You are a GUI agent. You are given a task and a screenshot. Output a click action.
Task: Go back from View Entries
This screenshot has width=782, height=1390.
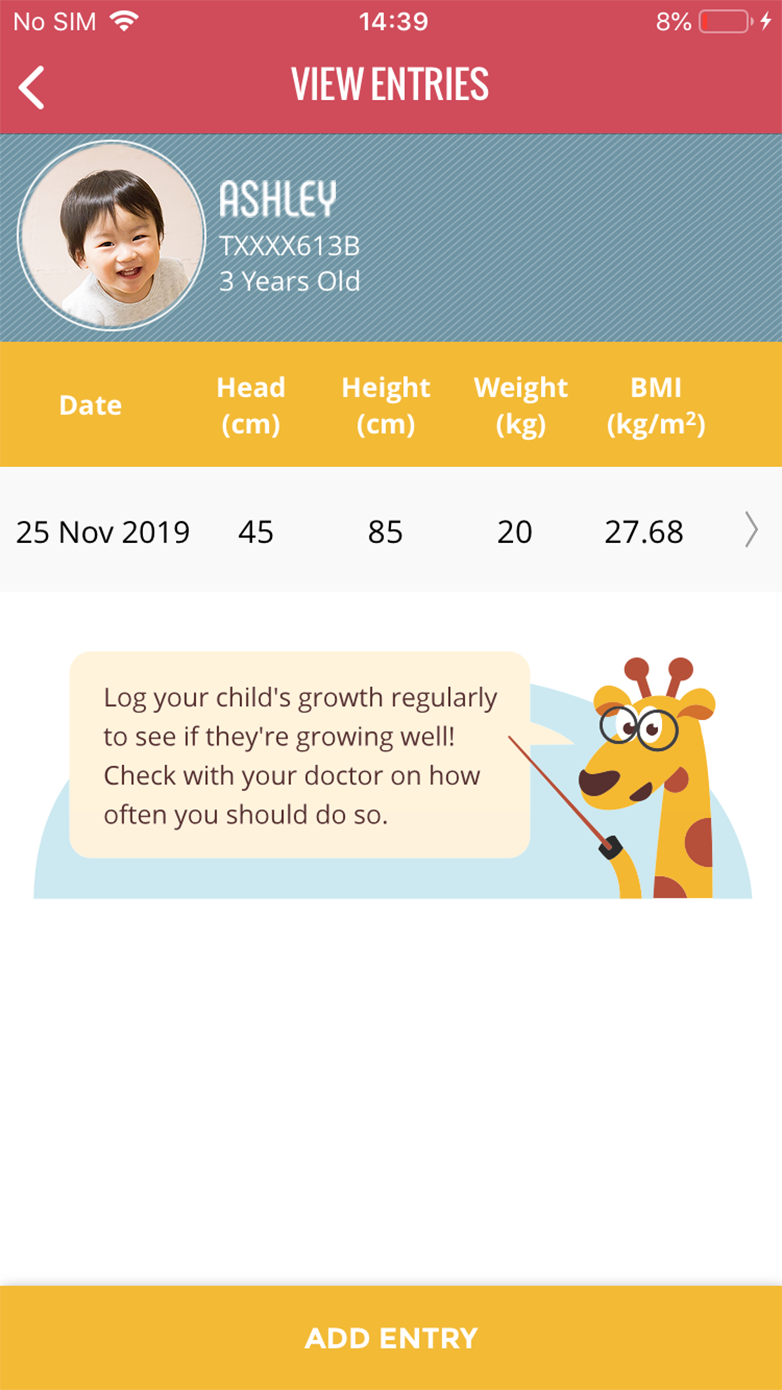point(32,87)
